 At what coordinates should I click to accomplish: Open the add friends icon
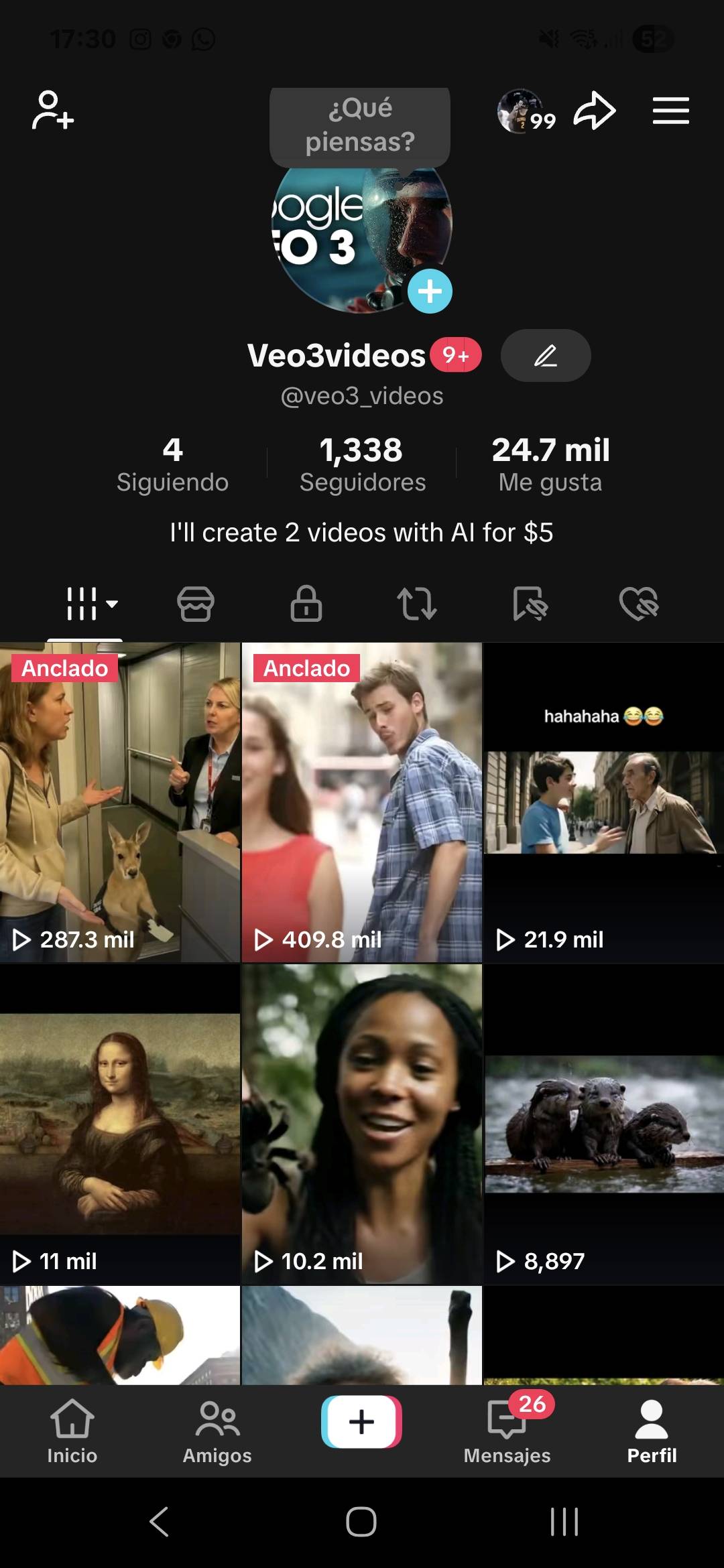pyautogui.click(x=52, y=111)
